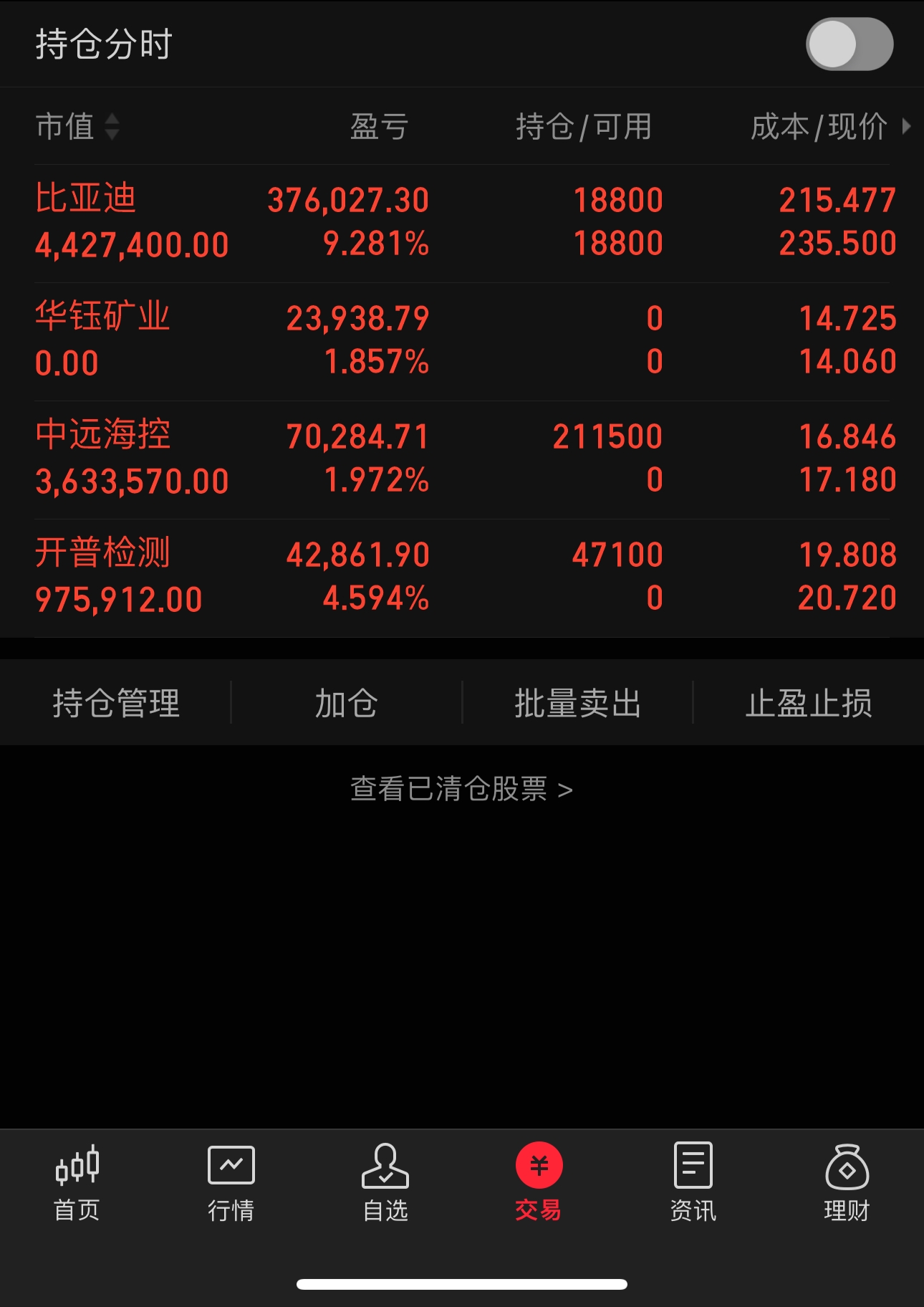Image resolution: width=924 pixels, height=1307 pixels.
Task: Select the 持仓/可用 column header
Action: 586,128
